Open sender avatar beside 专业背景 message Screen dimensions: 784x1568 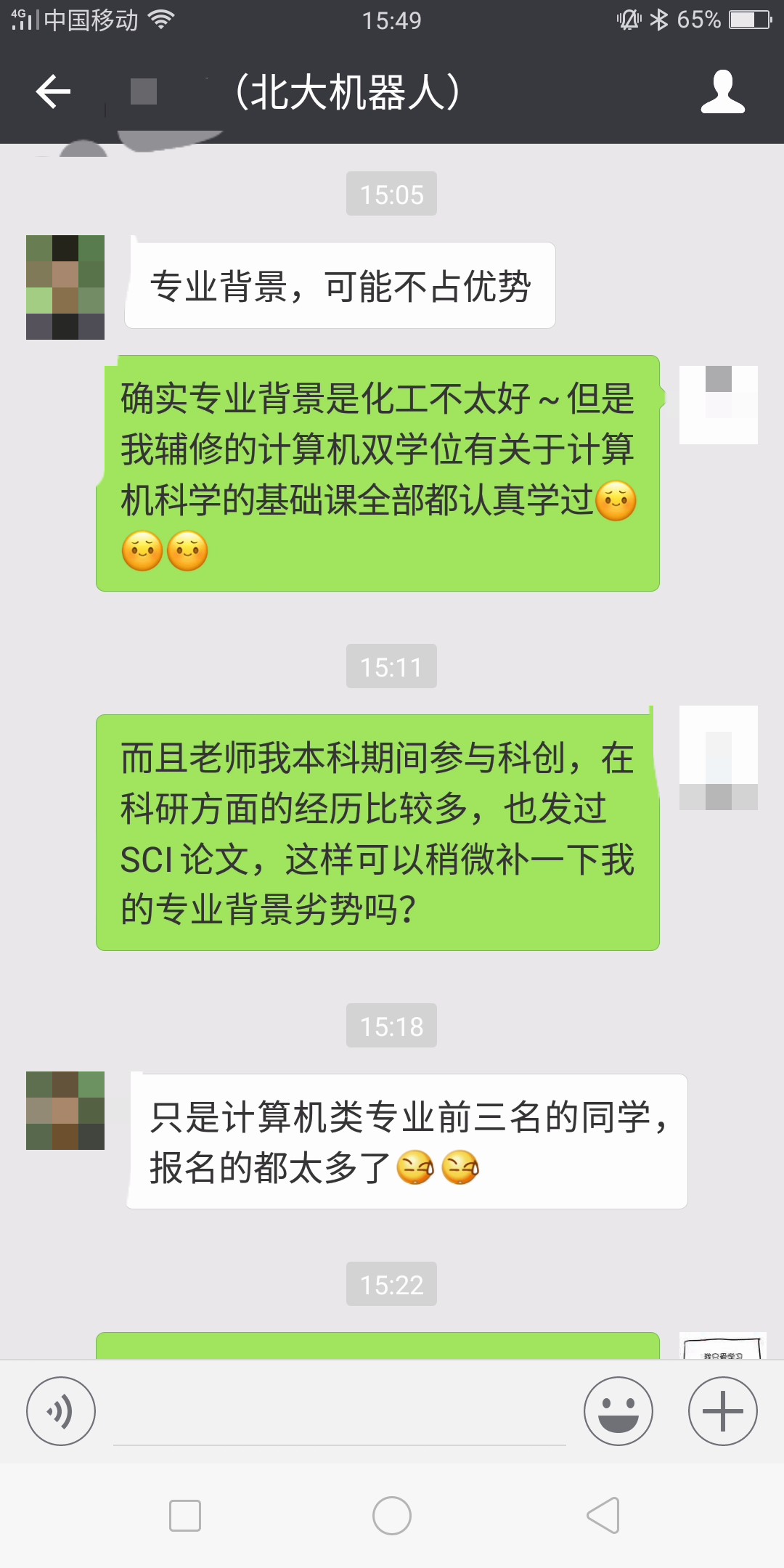point(65,287)
